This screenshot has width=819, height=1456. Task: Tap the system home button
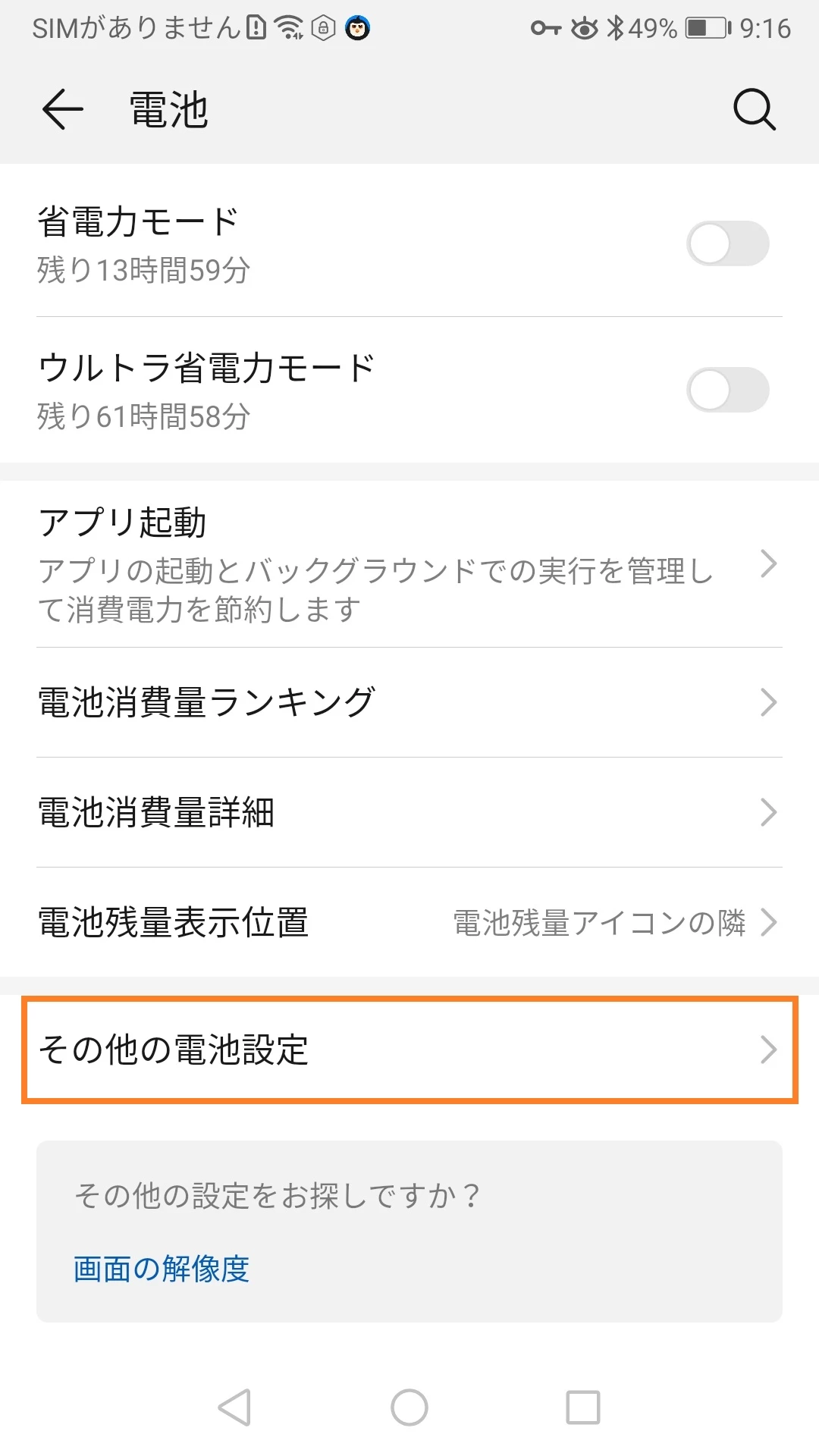click(x=409, y=1407)
